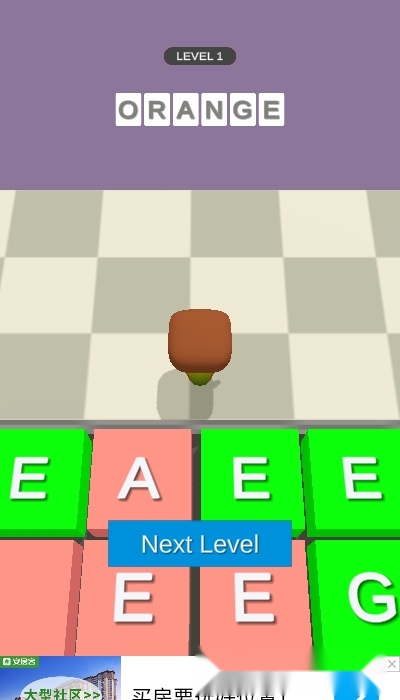This screenshot has height=700, width=400.
Task: Tap the Next Level button
Action: pyautogui.click(x=200, y=544)
